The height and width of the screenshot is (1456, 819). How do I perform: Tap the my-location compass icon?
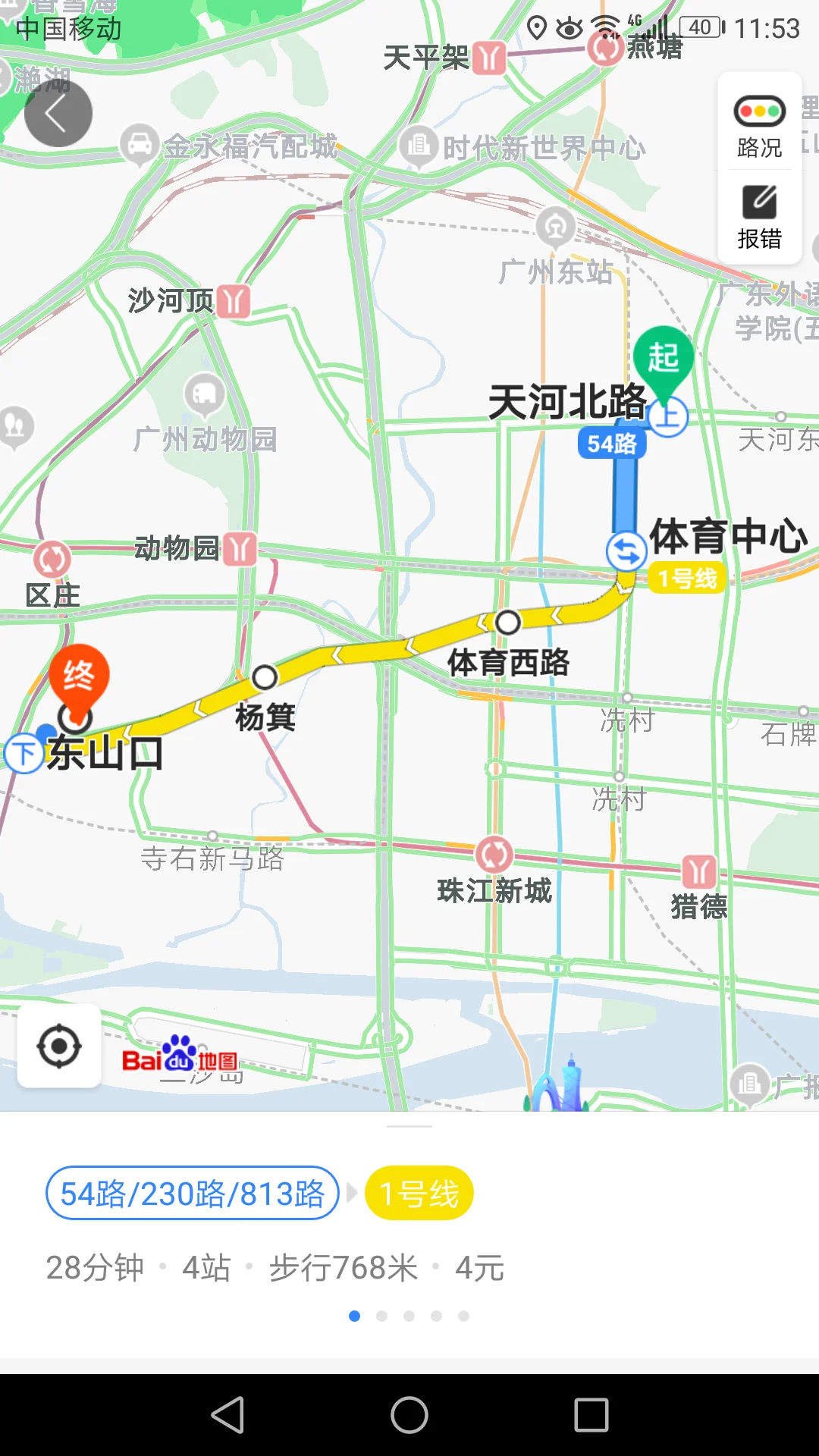(59, 1046)
